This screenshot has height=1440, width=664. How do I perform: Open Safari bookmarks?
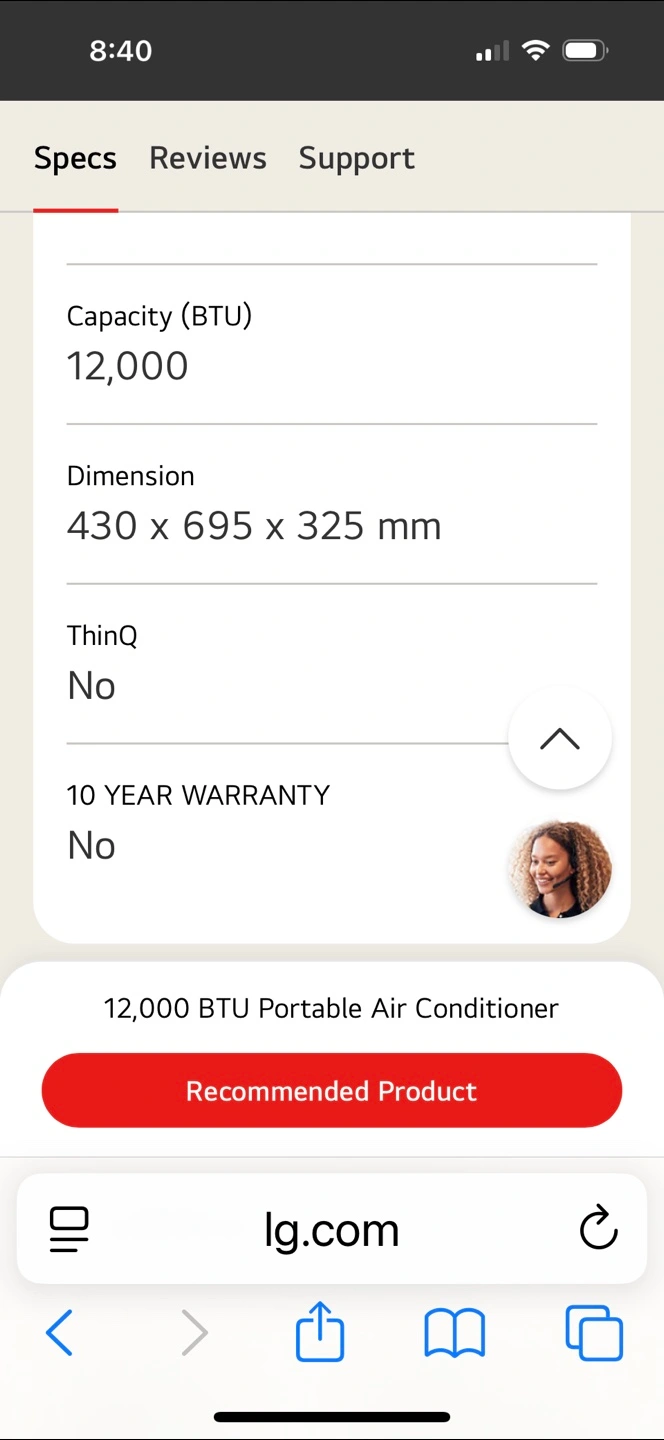click(x=455, y=1333)
